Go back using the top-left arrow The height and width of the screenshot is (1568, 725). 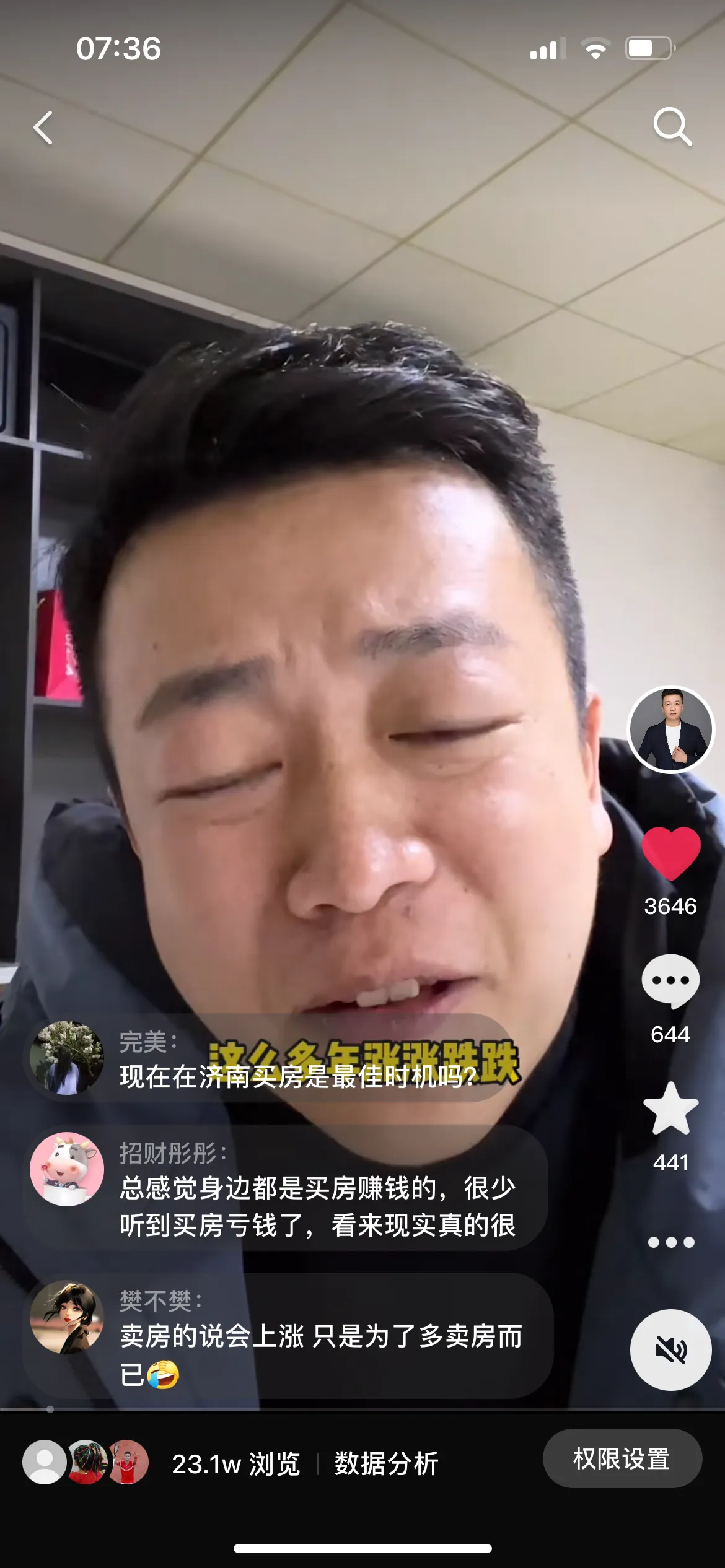tap(43, 128)
